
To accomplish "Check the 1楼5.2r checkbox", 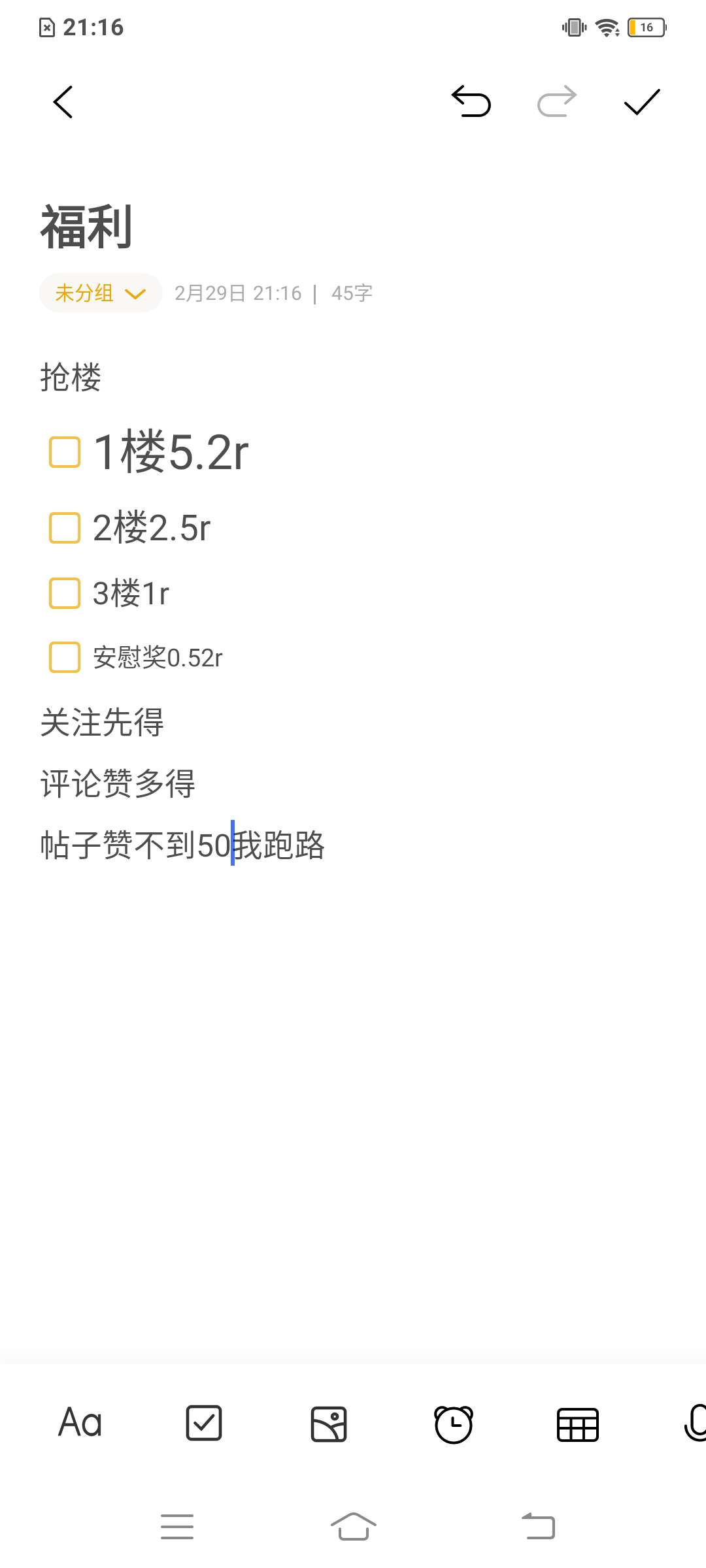I will 65,452.
